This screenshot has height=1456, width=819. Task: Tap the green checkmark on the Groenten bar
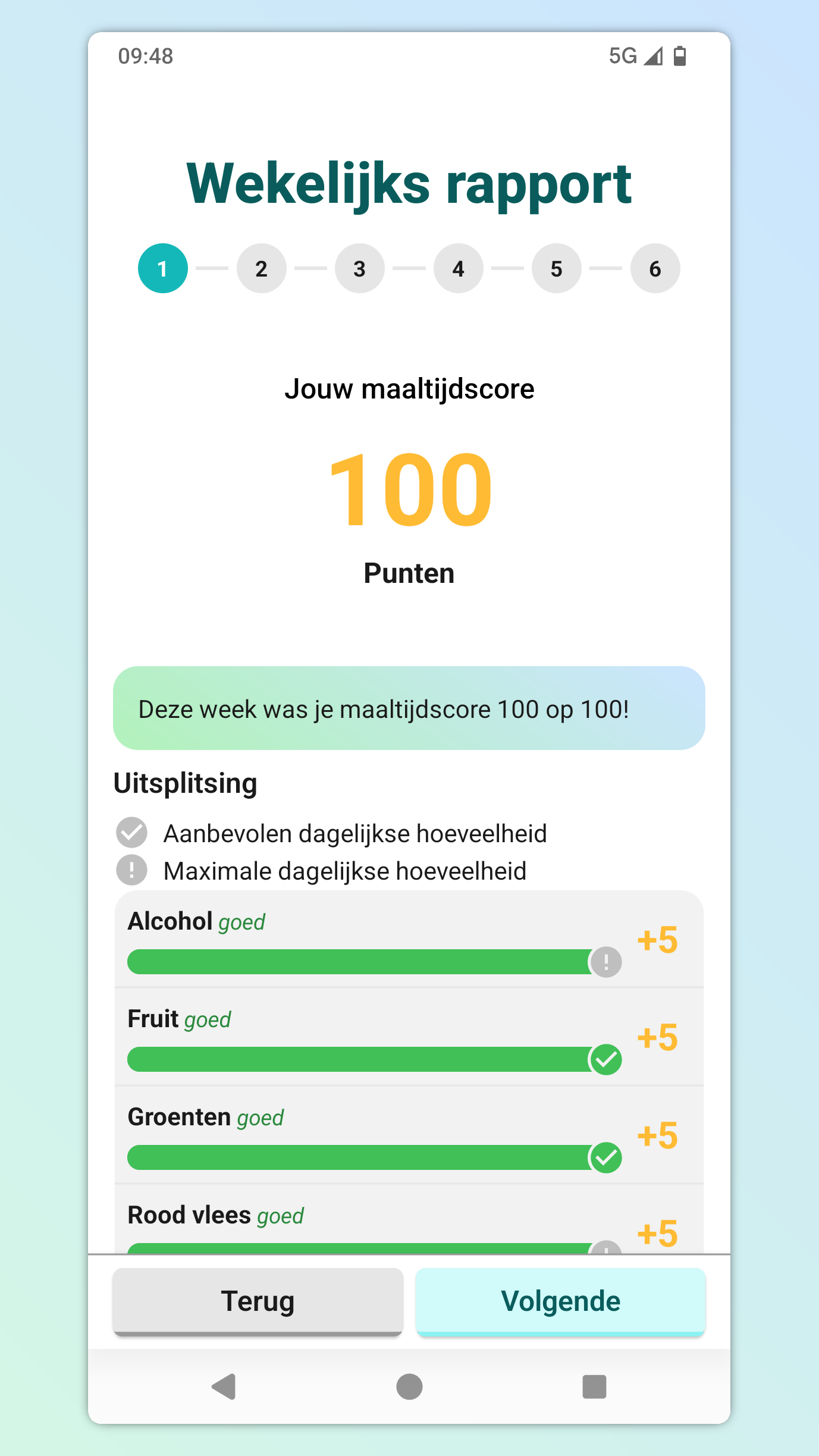(x=604, y=1157)
